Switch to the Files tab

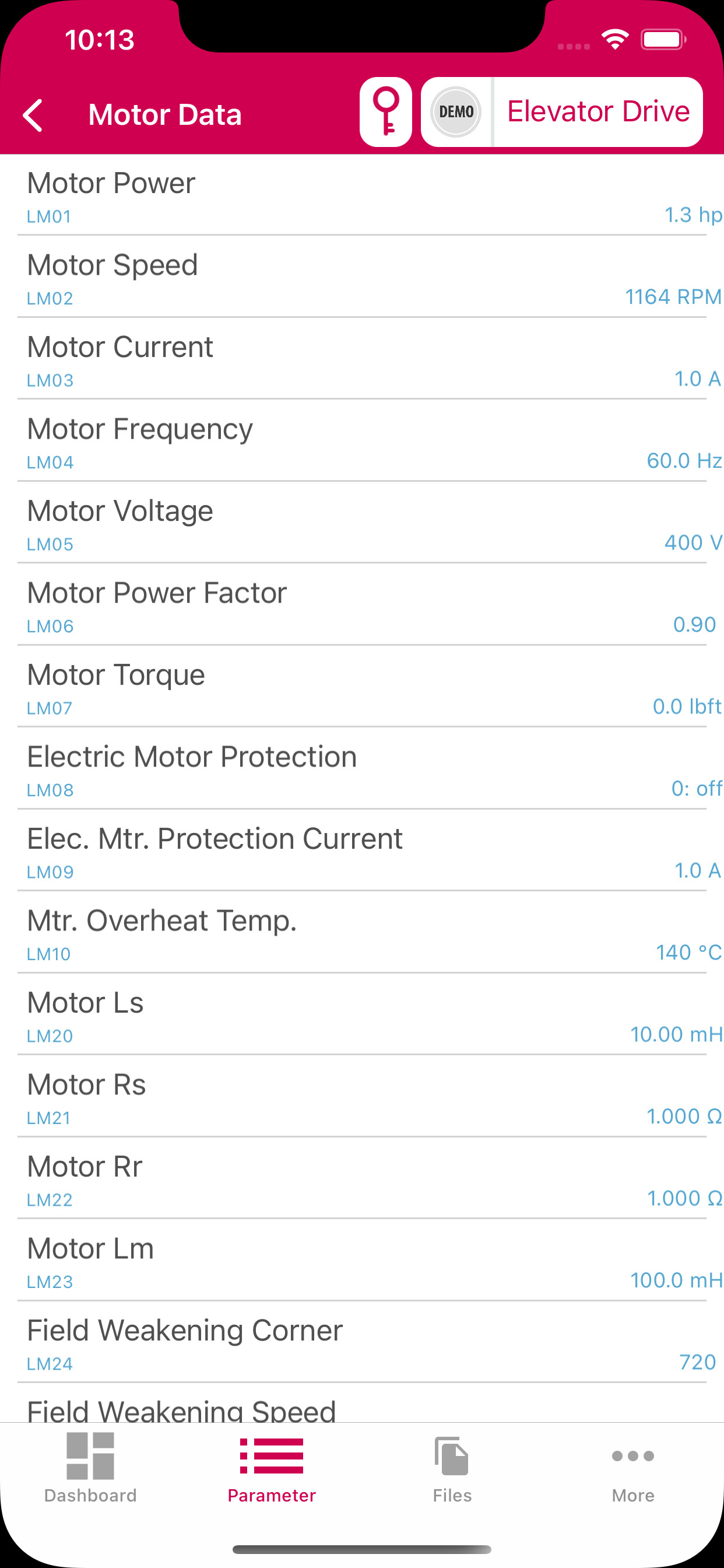452,1468
